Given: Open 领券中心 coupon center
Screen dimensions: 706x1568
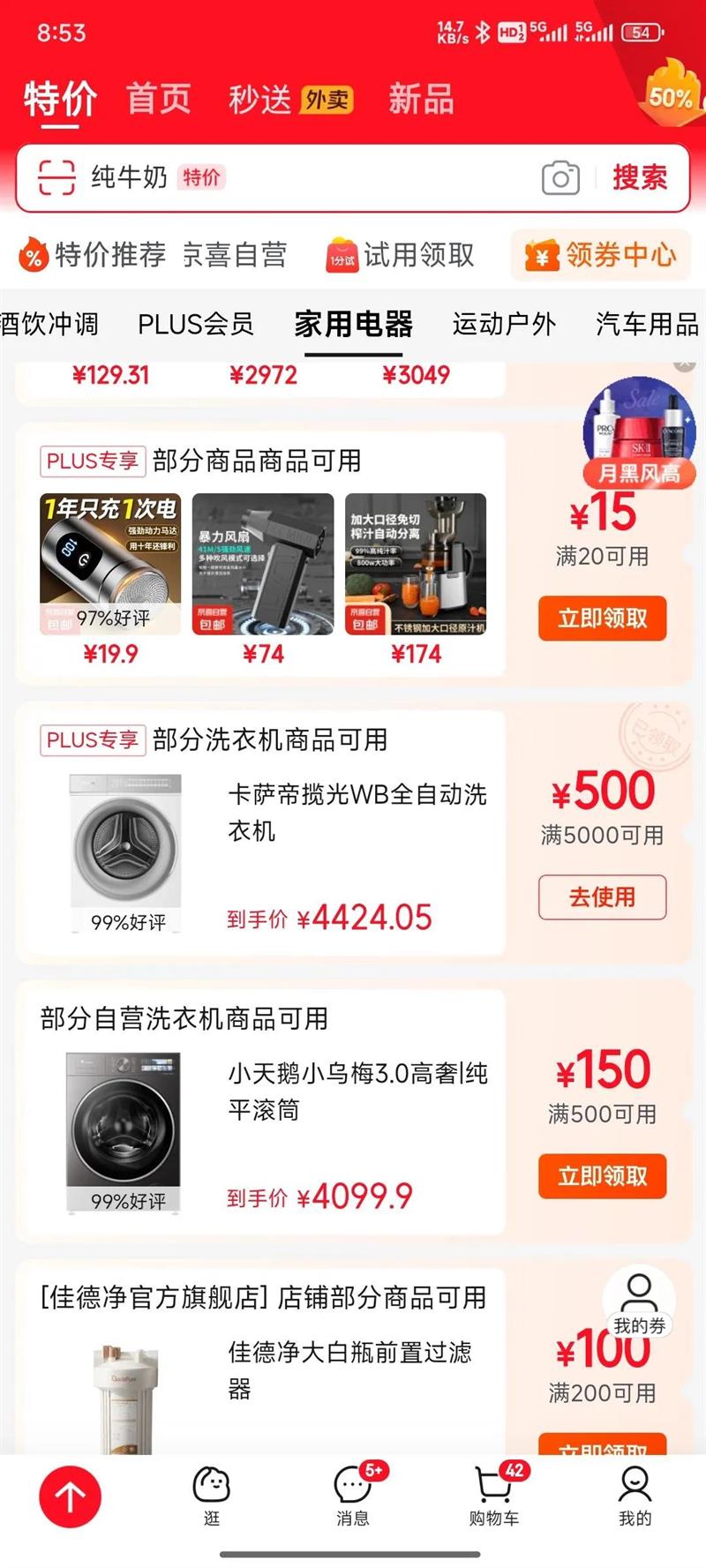Looking at the screenshot, I should coord(602,256).
